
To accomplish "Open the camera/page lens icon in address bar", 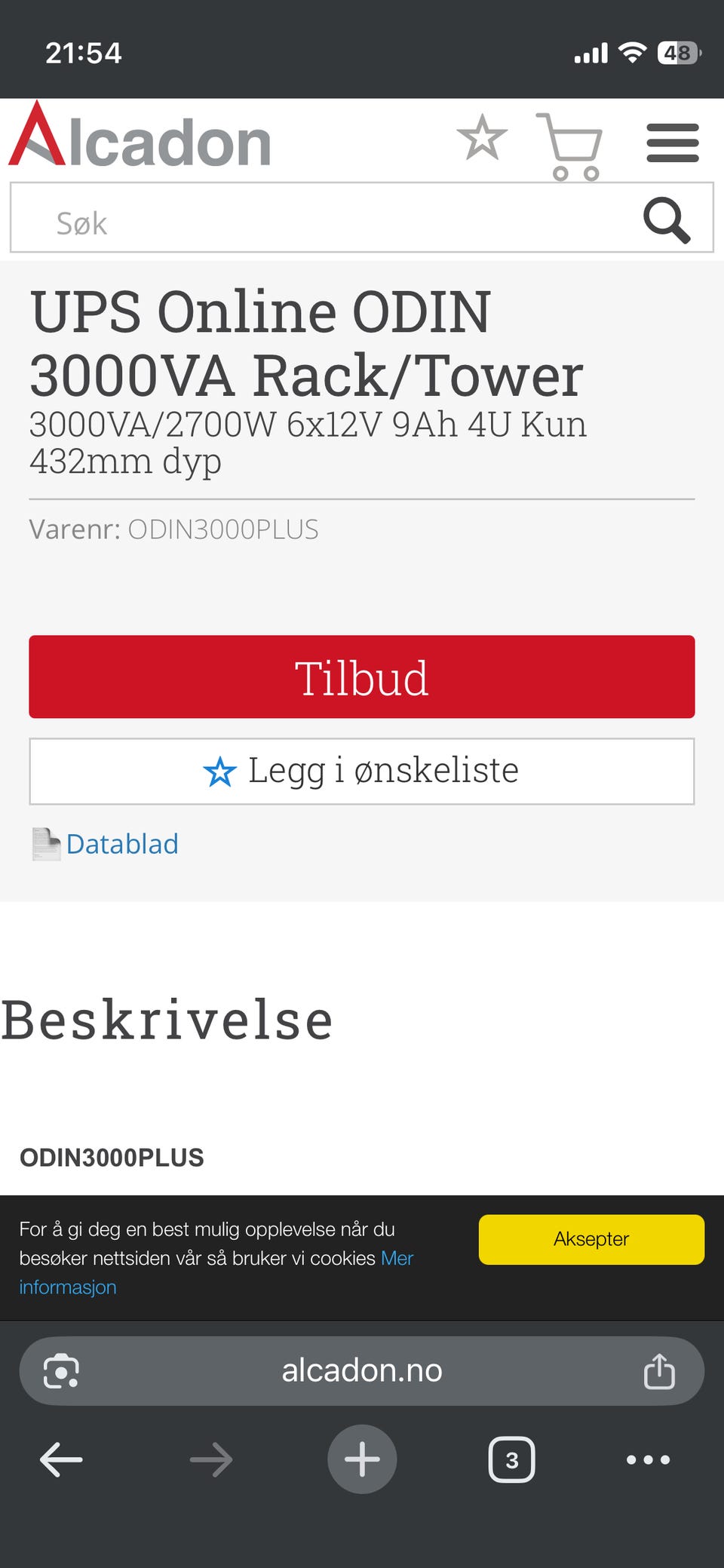I will pos(62,1371).
